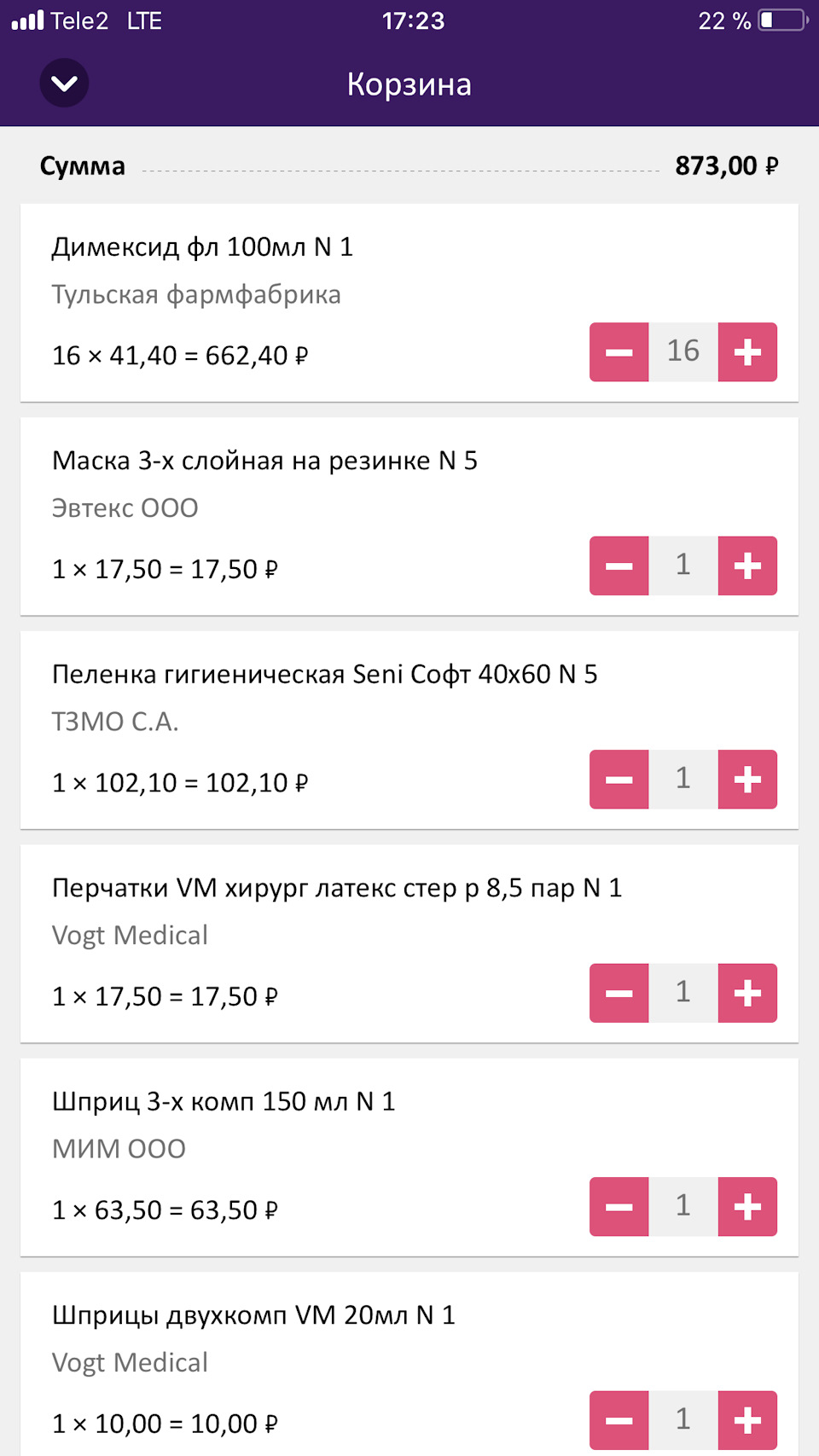Decrease quantity of Шприц 3-х комп 150 мл
This screenshot has height=1456, width=819.
[619, 1206]
